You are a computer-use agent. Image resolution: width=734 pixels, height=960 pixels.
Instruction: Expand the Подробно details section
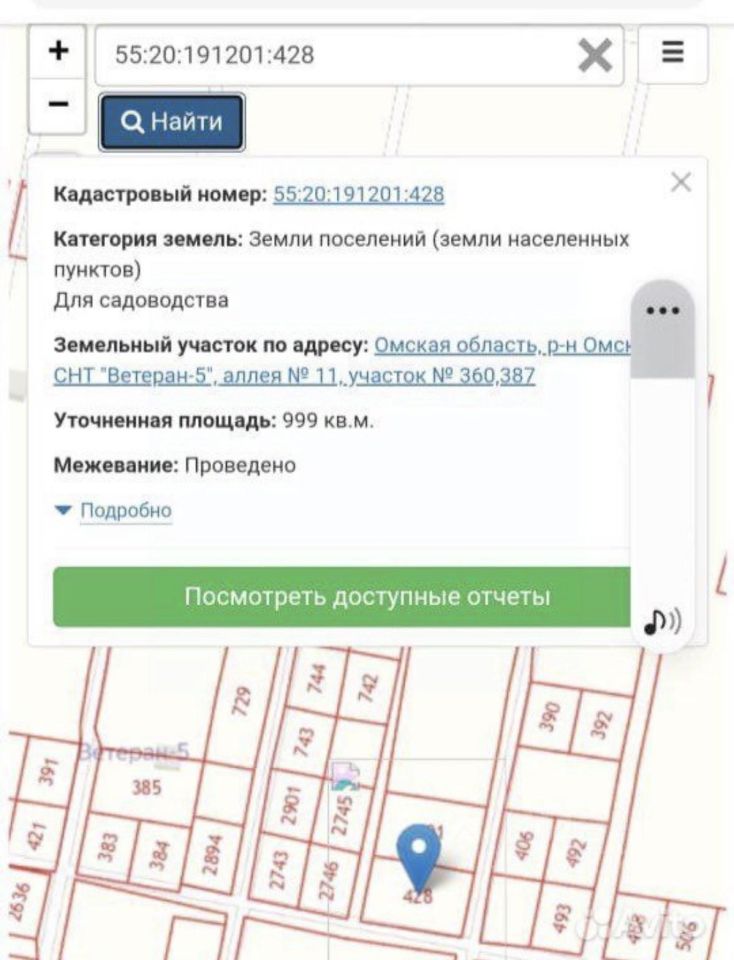coord(125,511)
